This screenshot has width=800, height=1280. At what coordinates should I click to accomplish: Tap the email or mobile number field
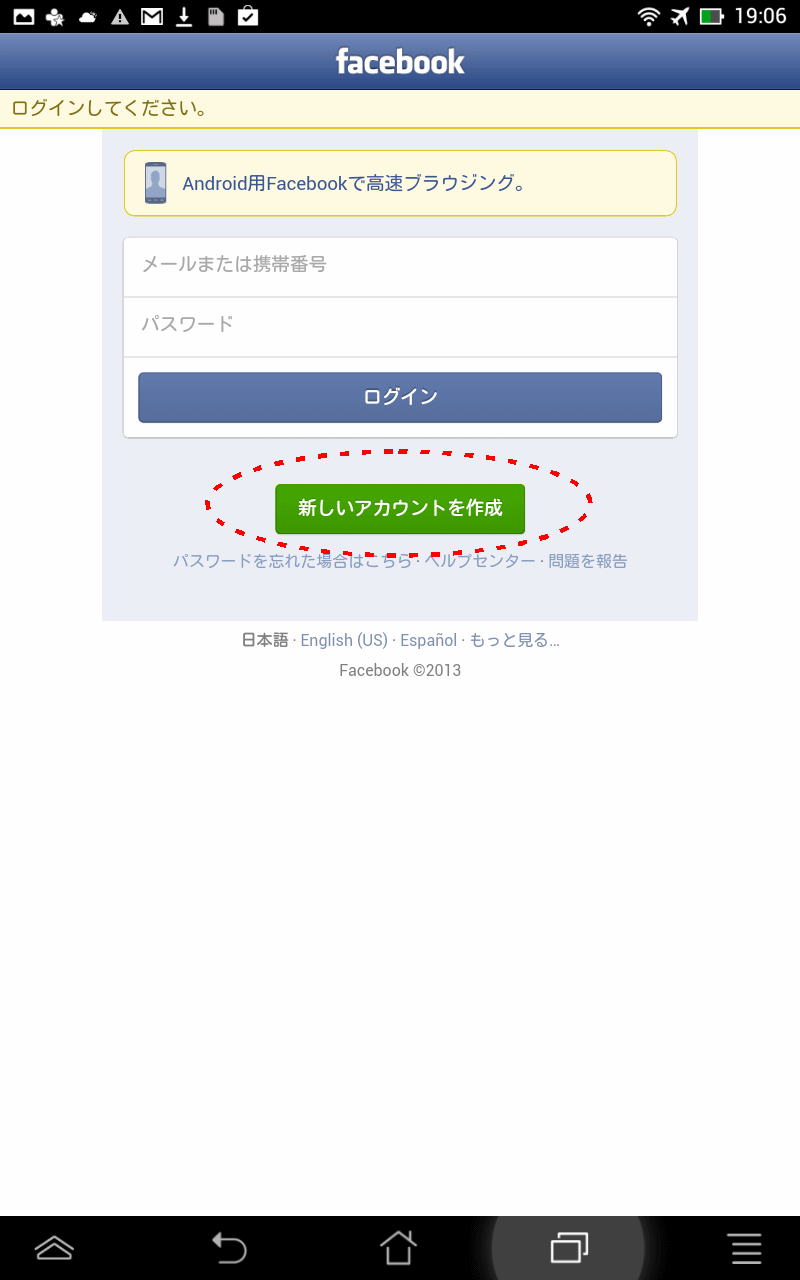coord(400,266)
